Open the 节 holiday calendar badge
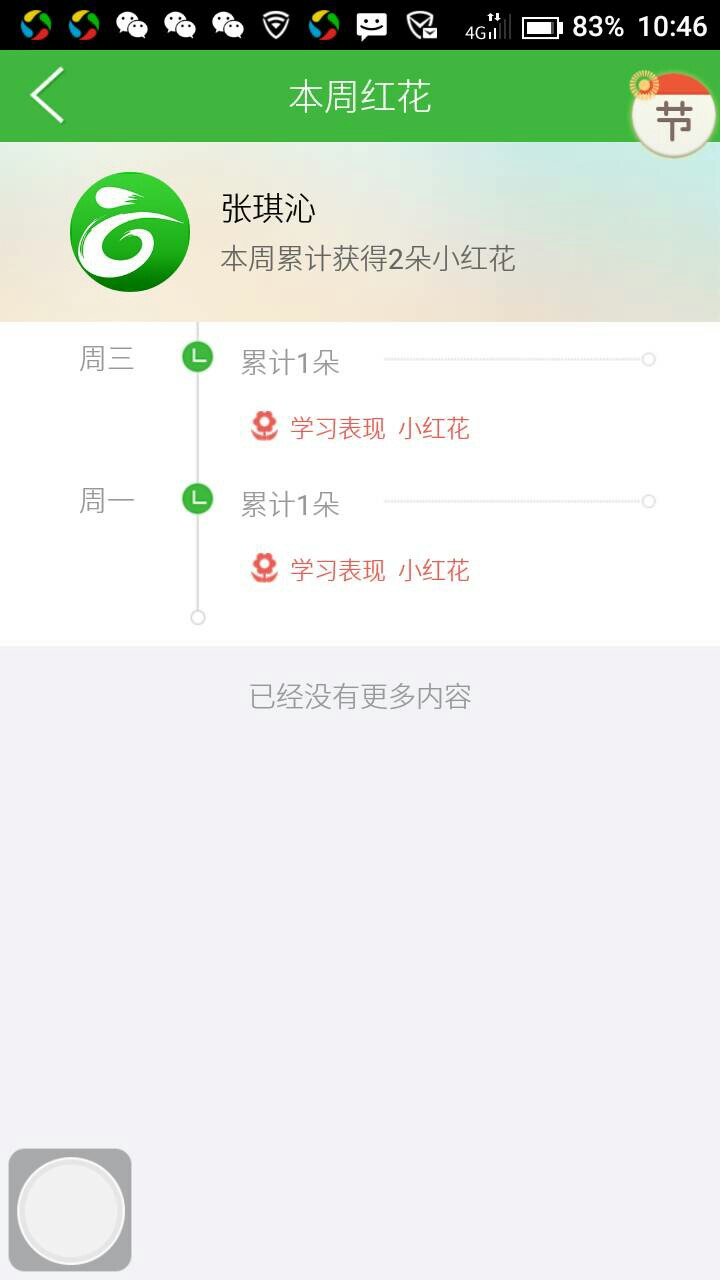The image size is (720, 1280). 673,116
